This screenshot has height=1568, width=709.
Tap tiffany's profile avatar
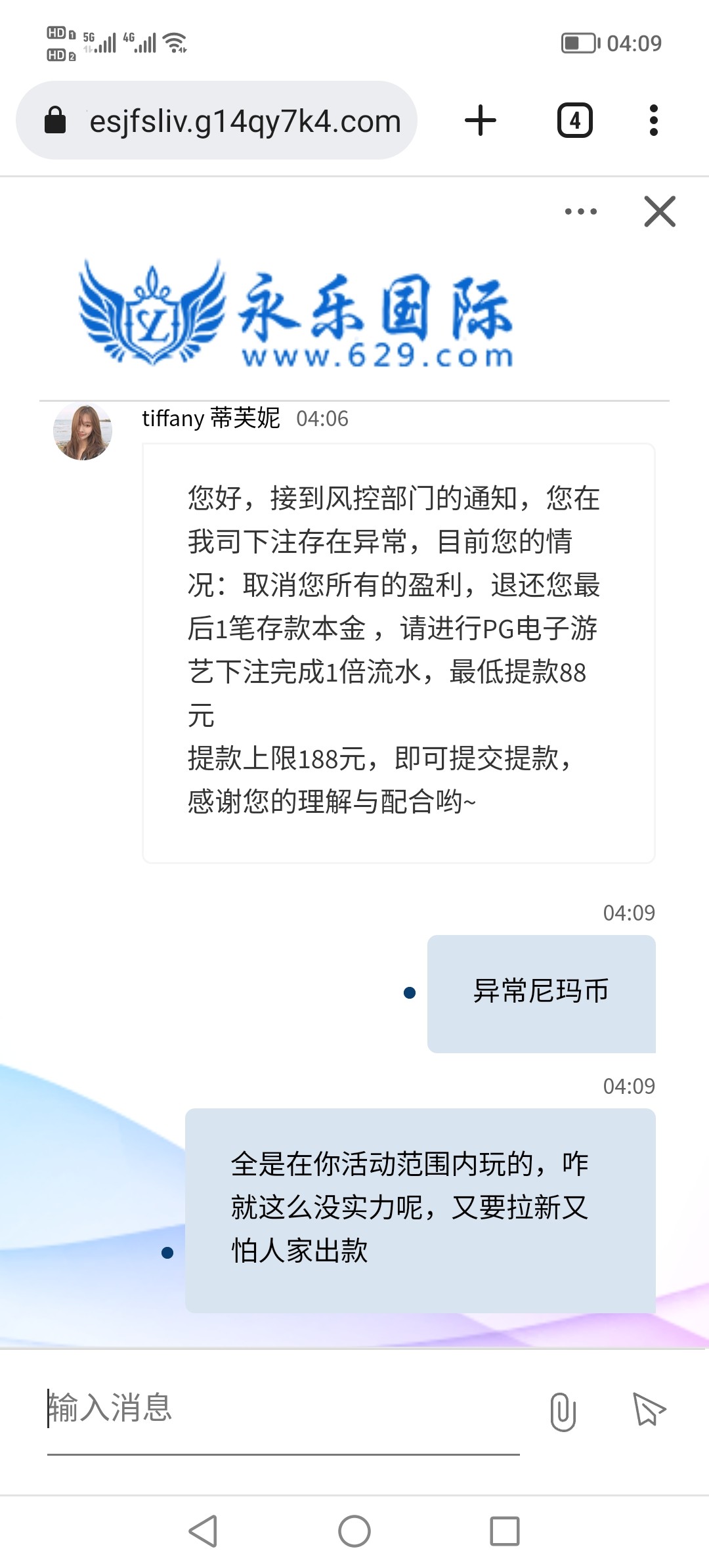pos(83,431)
